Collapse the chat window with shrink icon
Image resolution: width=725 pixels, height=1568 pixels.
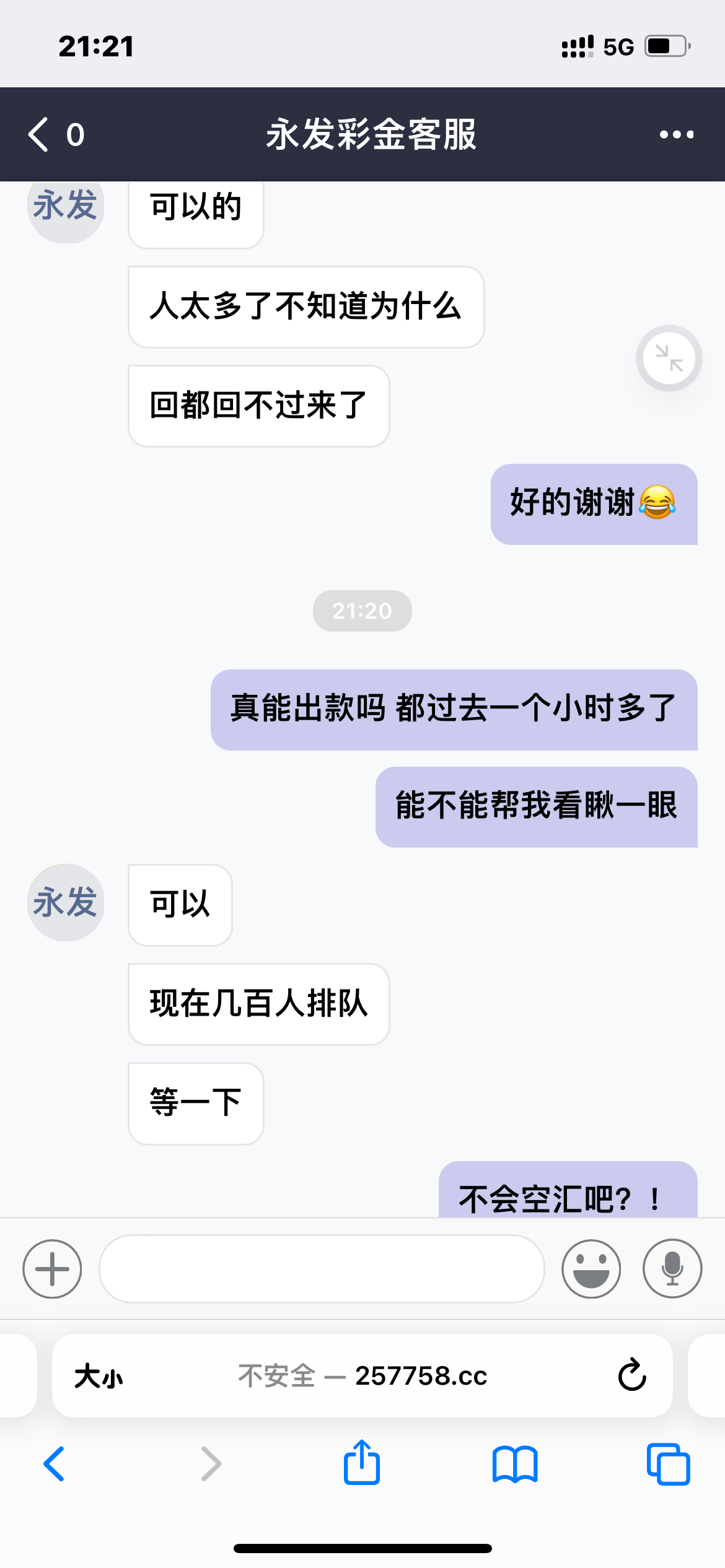(x=668, y=358)
